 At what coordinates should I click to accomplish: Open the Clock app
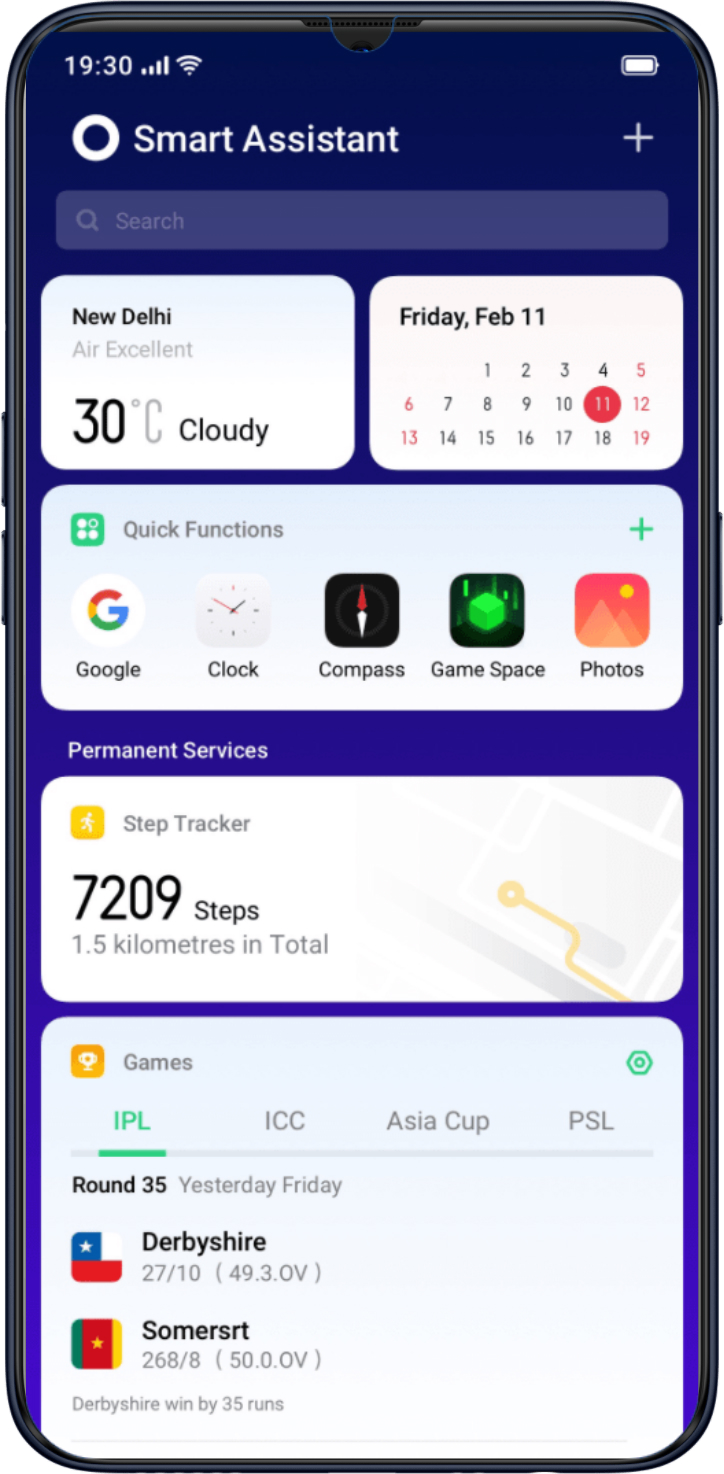tap(233, 626)
